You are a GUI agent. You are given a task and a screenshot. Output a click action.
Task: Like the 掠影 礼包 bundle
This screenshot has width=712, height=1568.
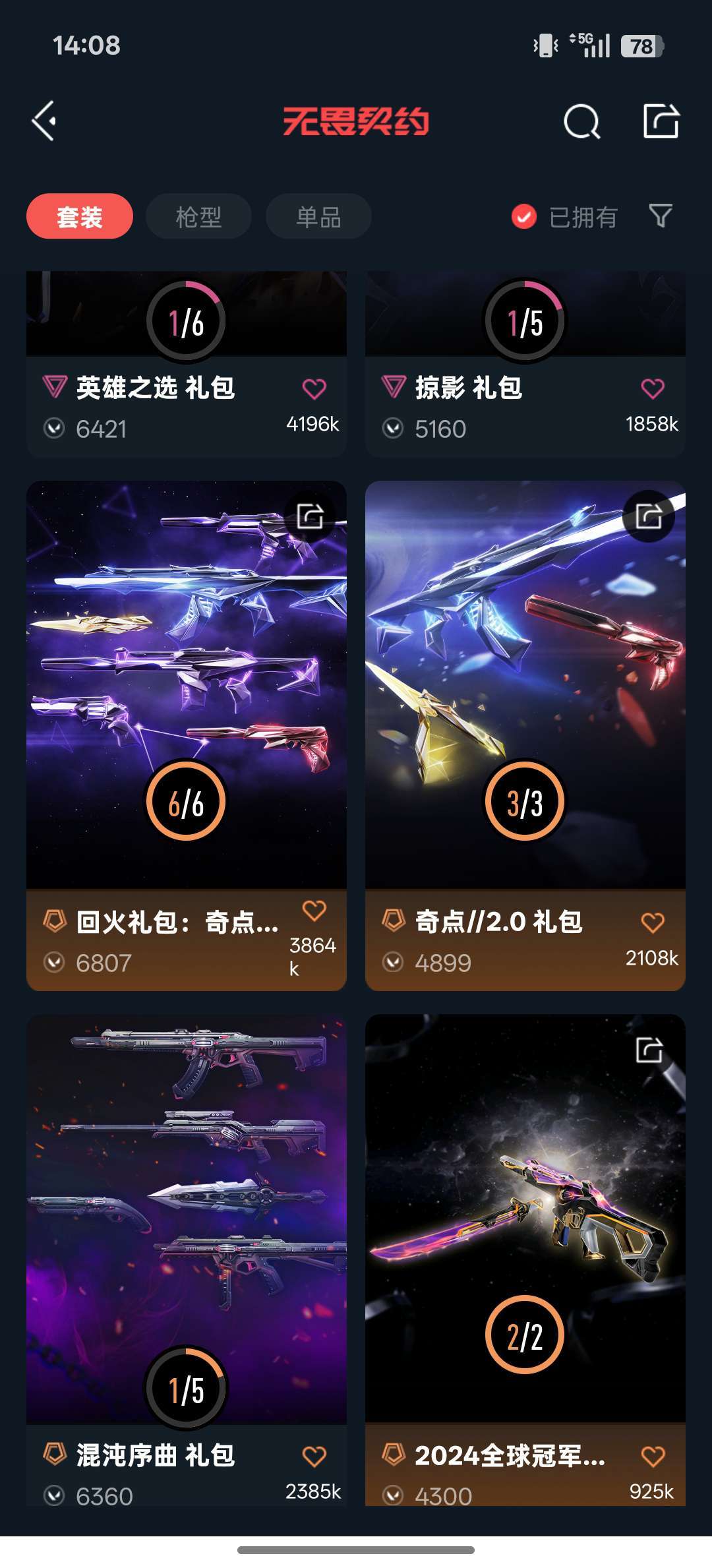coord(653,388)
